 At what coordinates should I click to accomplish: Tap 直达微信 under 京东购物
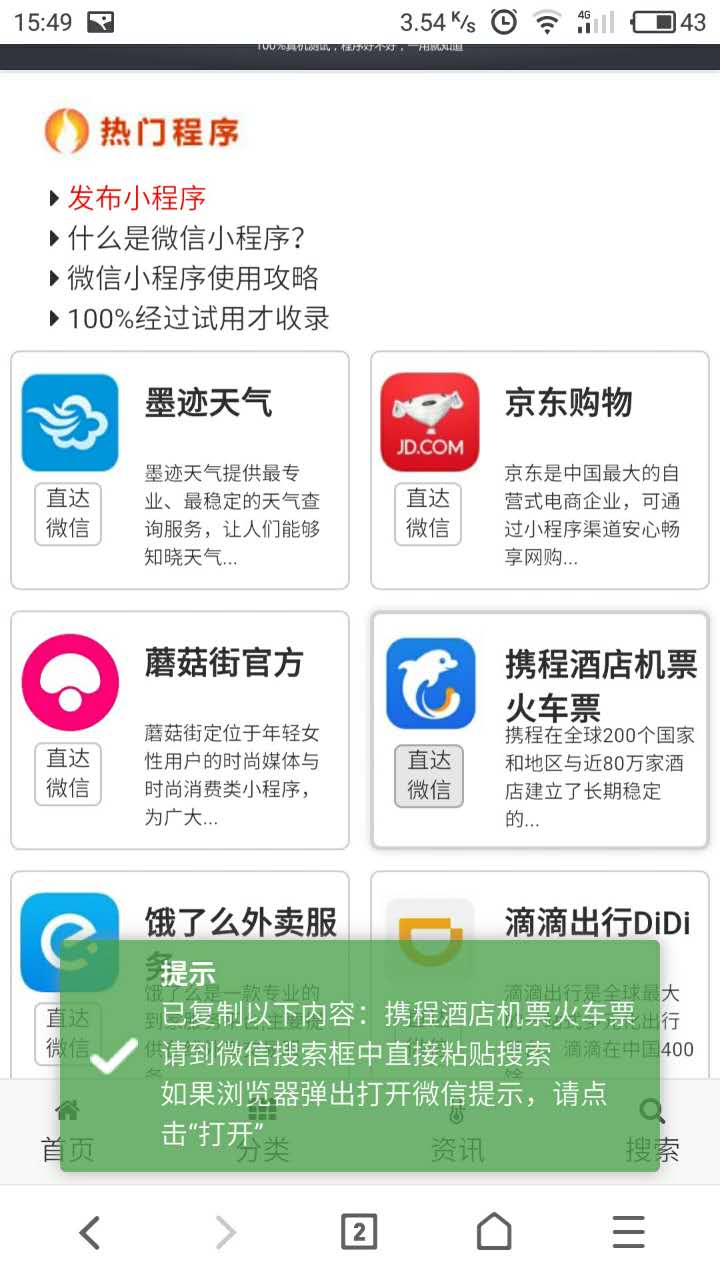(428, 514)
